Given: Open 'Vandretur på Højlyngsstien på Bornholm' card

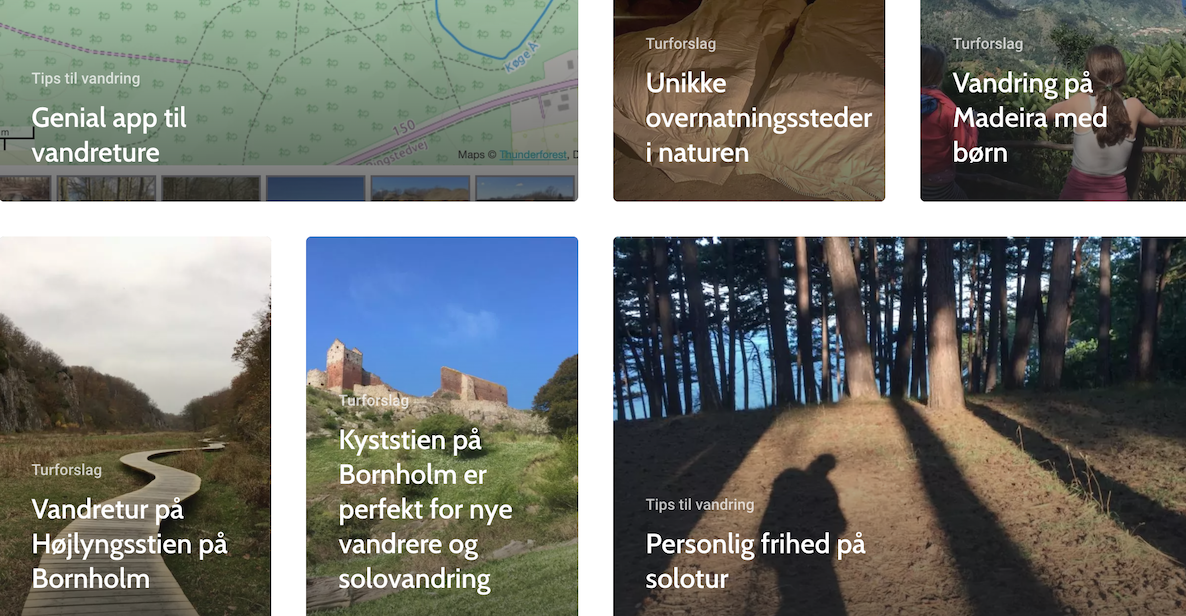Looking at the screenshot, I should pyautogui.click(x=130, y=543).
